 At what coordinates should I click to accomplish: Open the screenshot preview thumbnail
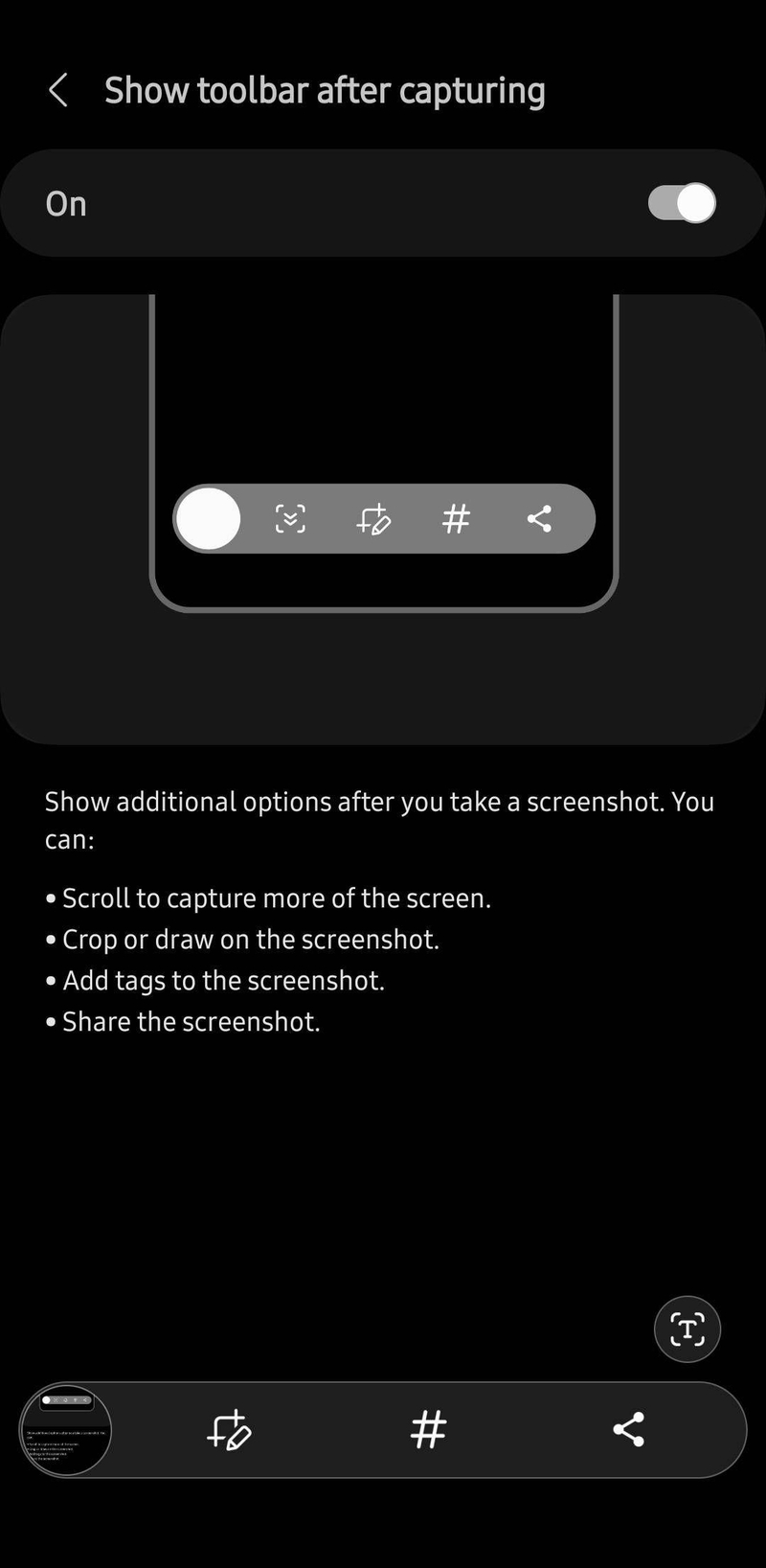(66, 1430)
